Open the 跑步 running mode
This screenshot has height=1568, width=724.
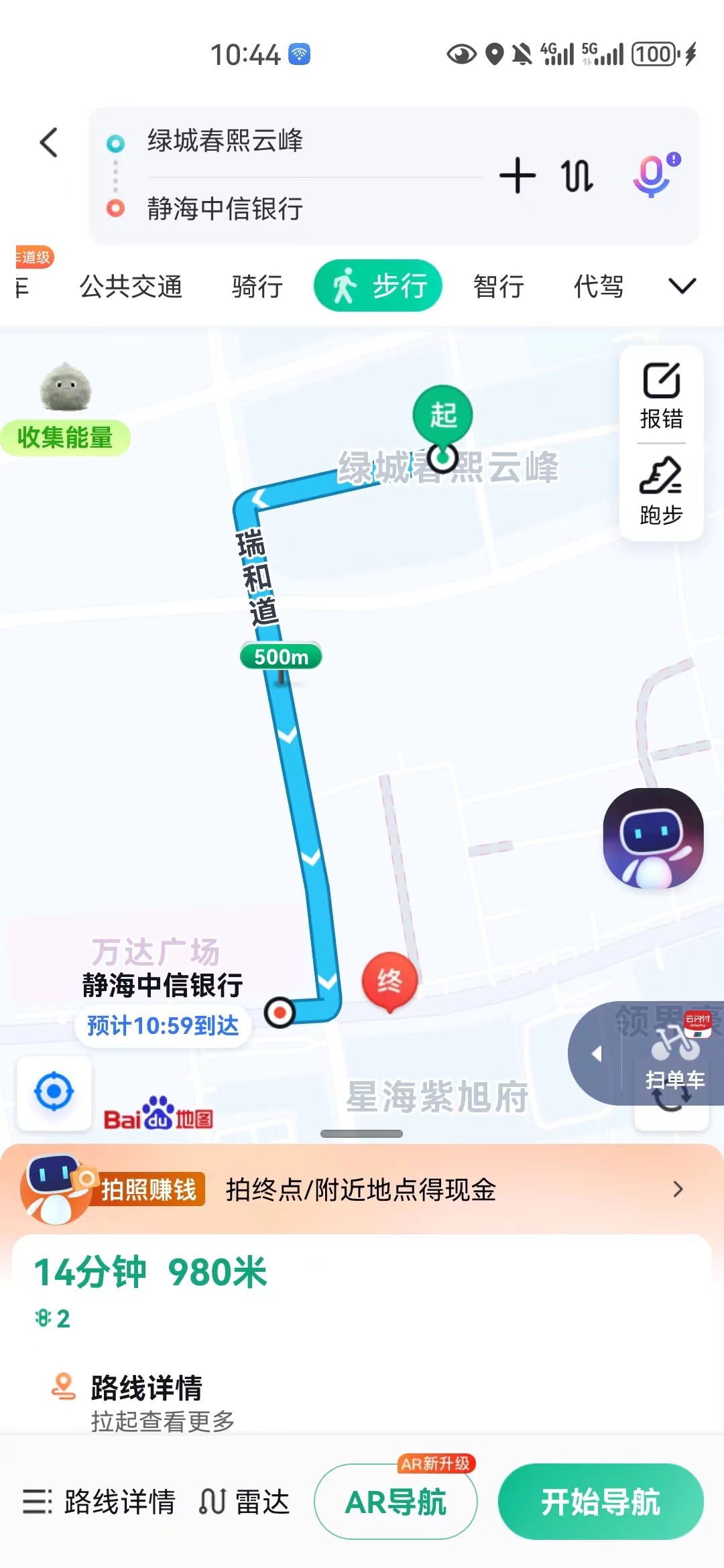tap(661, 492)
